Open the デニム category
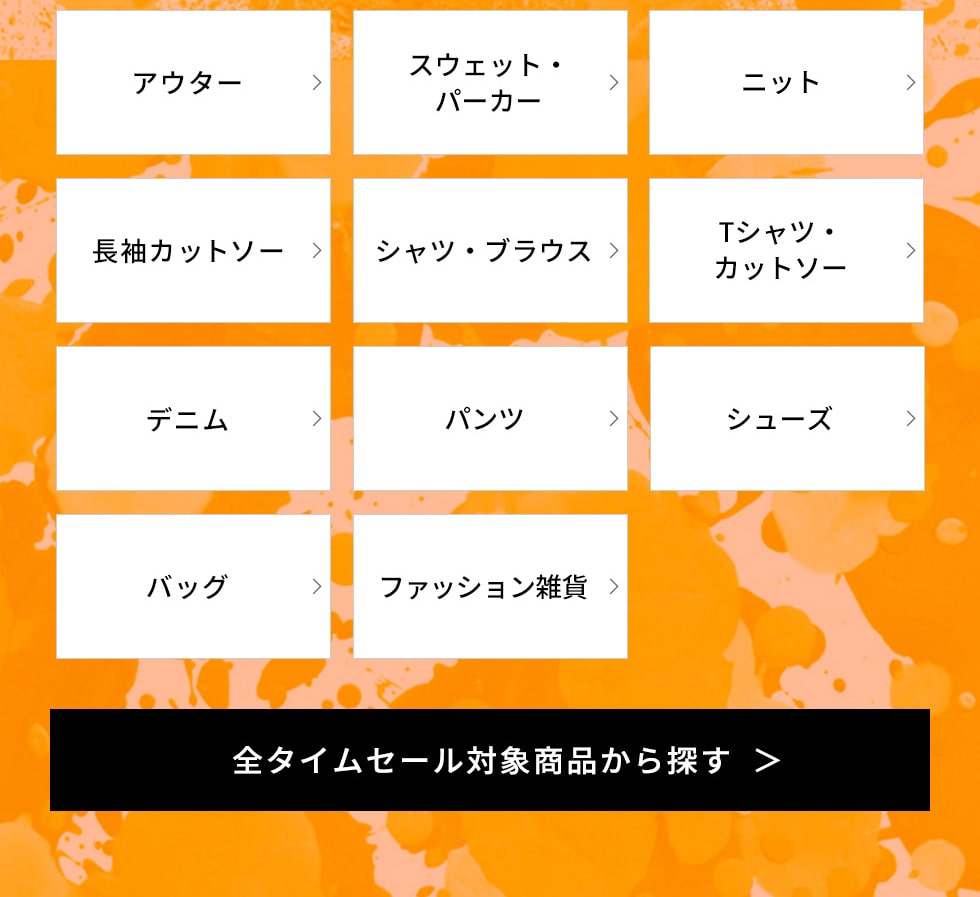 point(193,418)
